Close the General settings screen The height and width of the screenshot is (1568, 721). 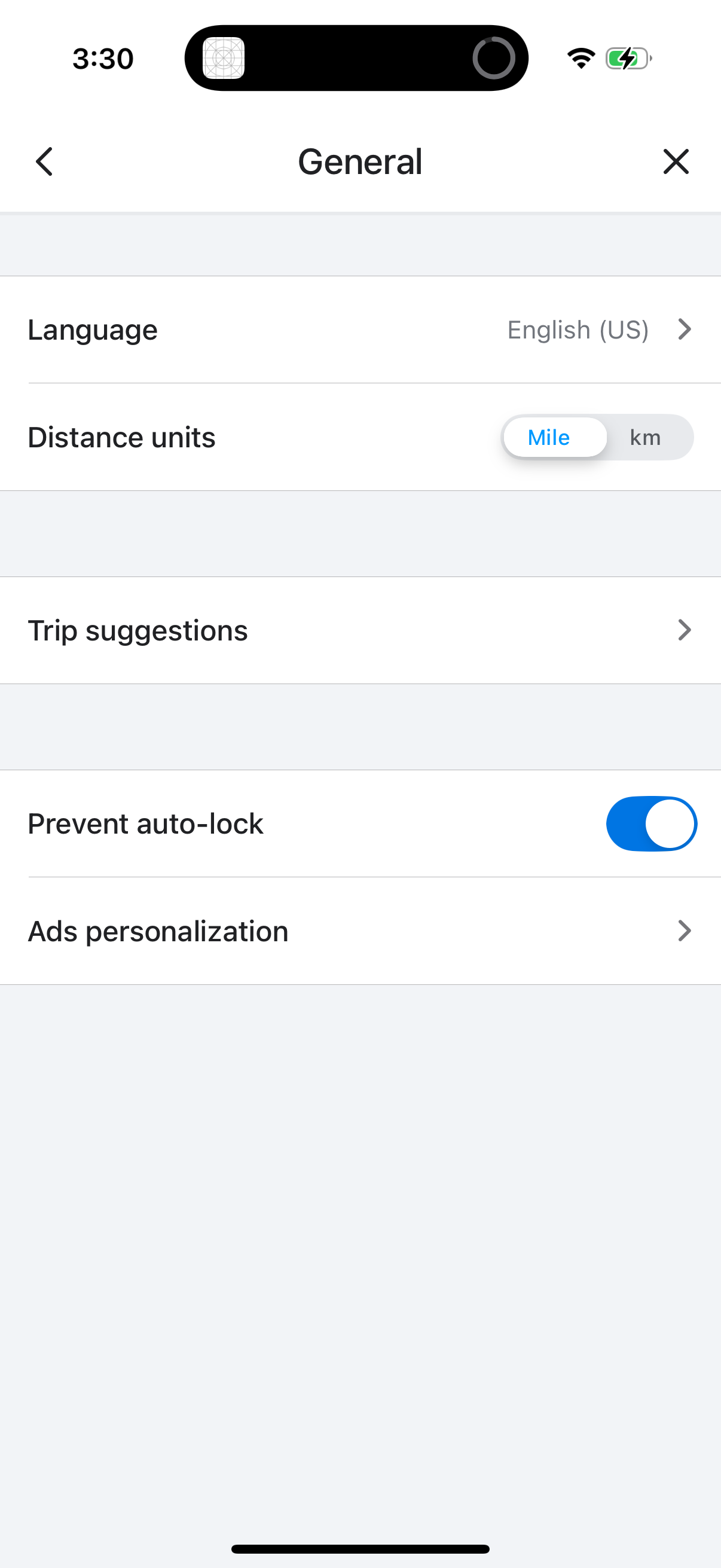[x=676, y=161]
